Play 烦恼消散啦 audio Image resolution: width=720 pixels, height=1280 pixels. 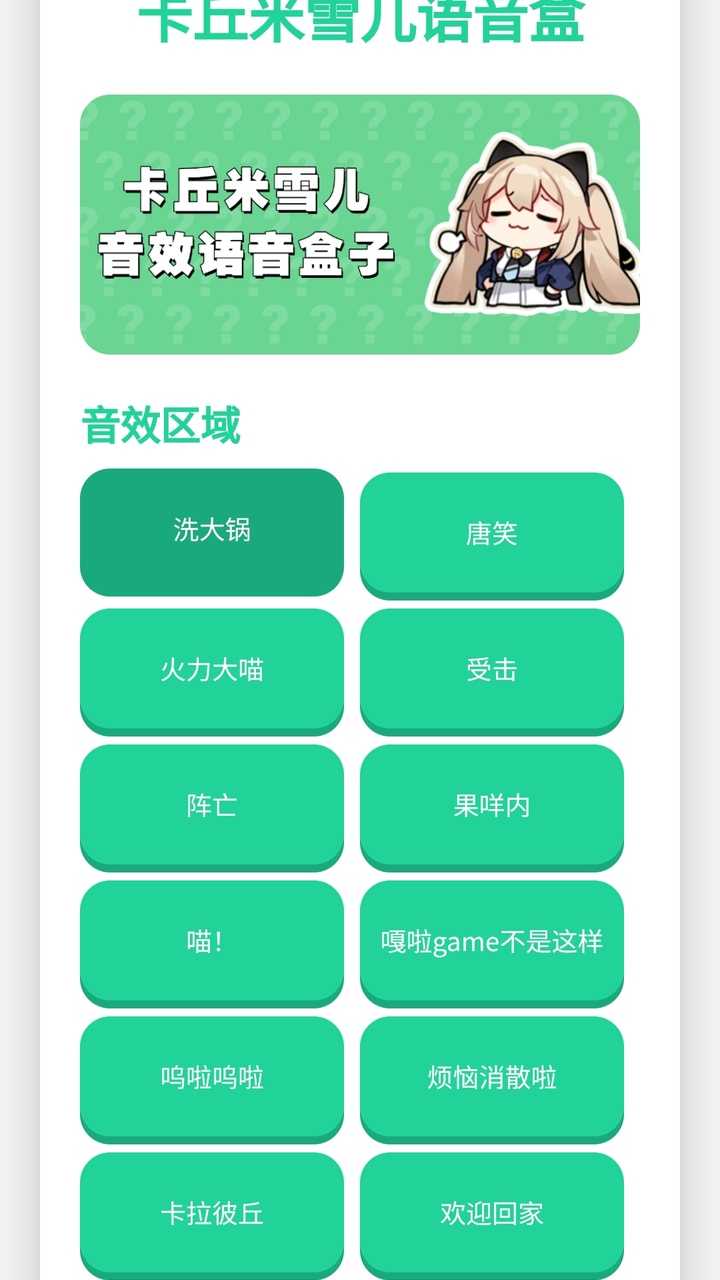pos(492,1077)
